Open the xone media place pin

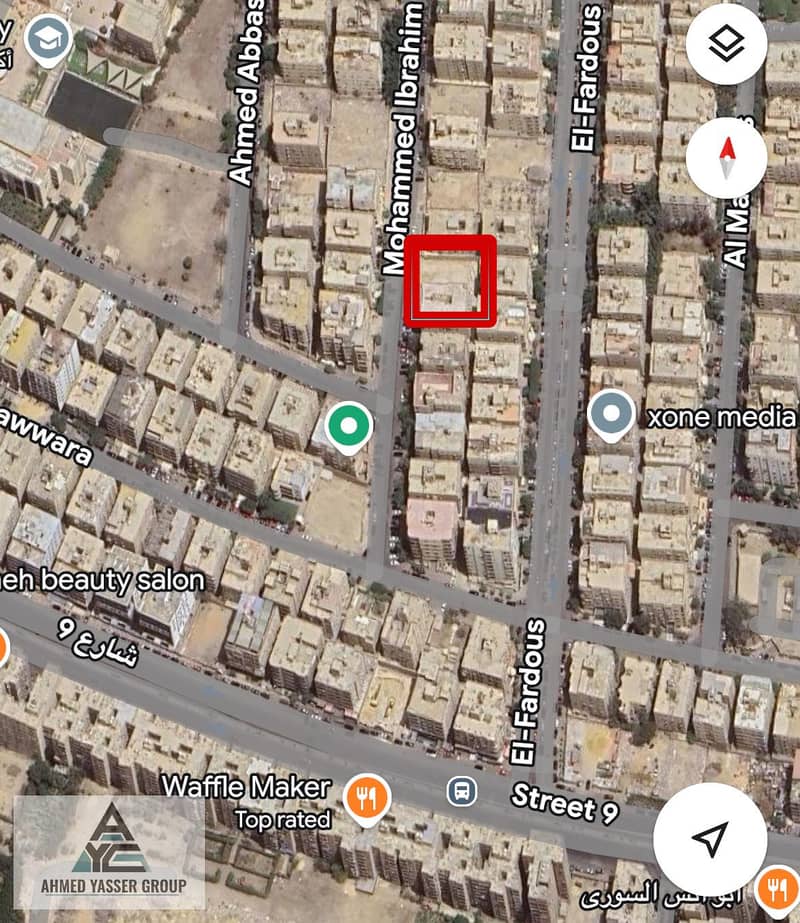tap(612, 413)
